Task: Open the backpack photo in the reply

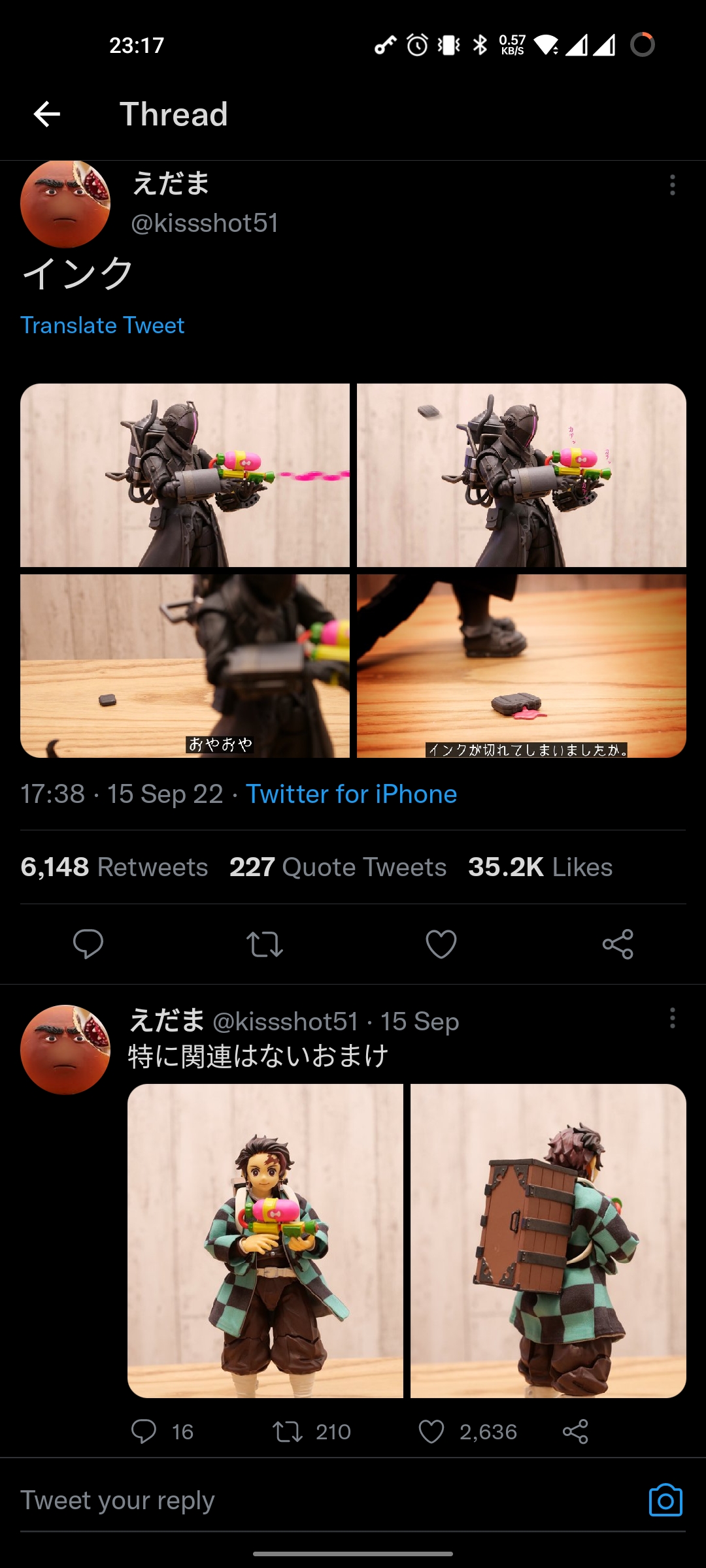Action: coord(548,1241)
